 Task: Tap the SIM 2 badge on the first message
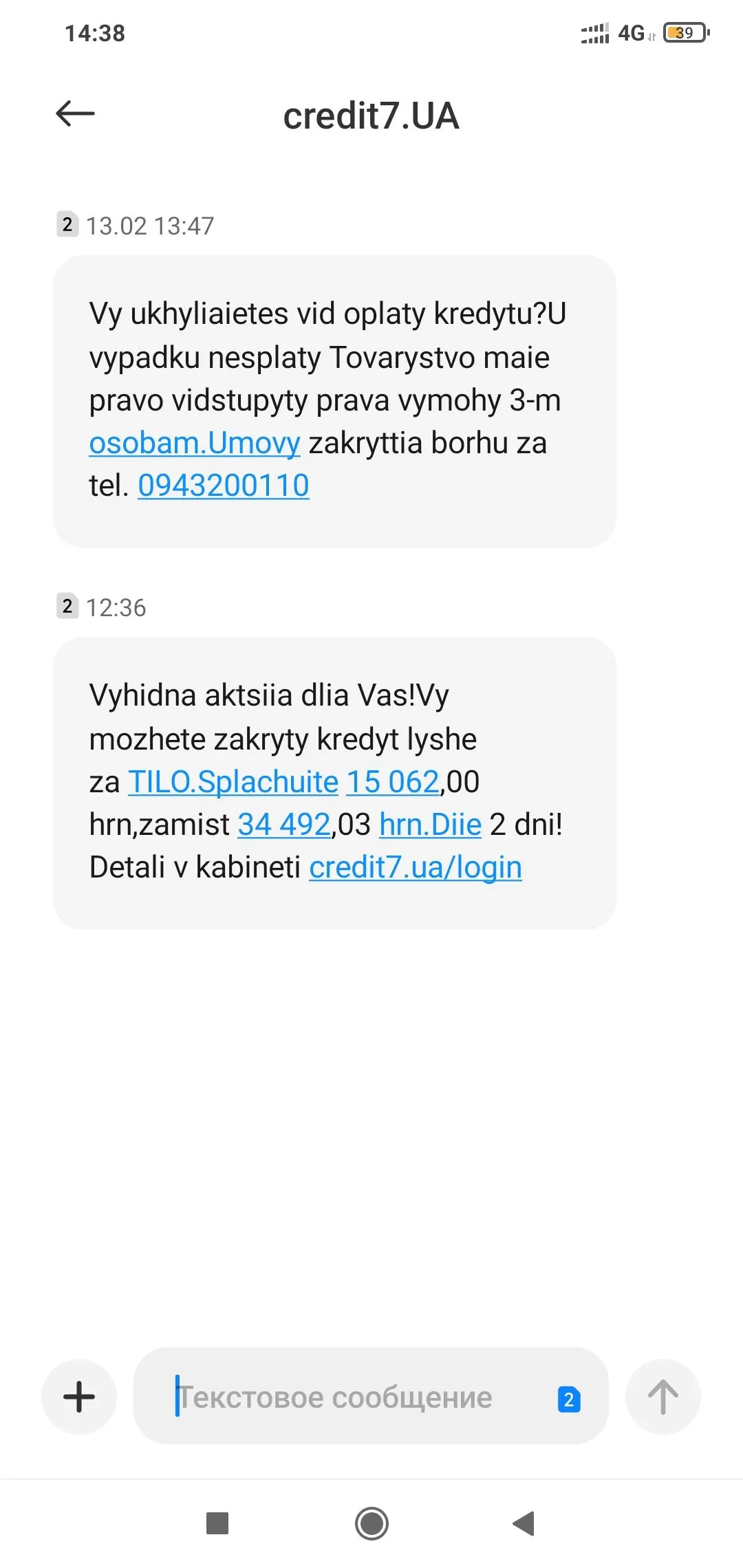(x=67, y=224)
